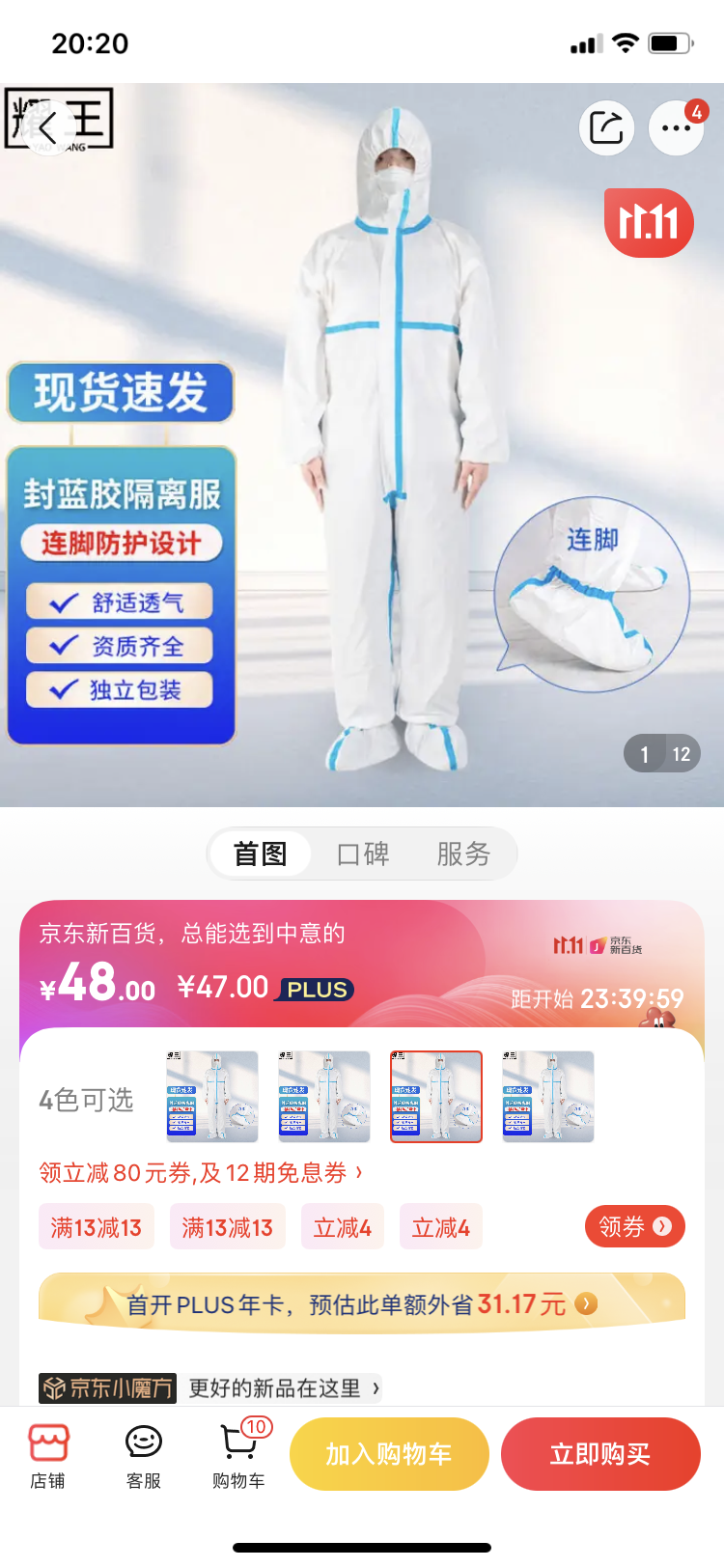
Task: Choose the first color option thumbnail
Action: tap(212, 1097)
